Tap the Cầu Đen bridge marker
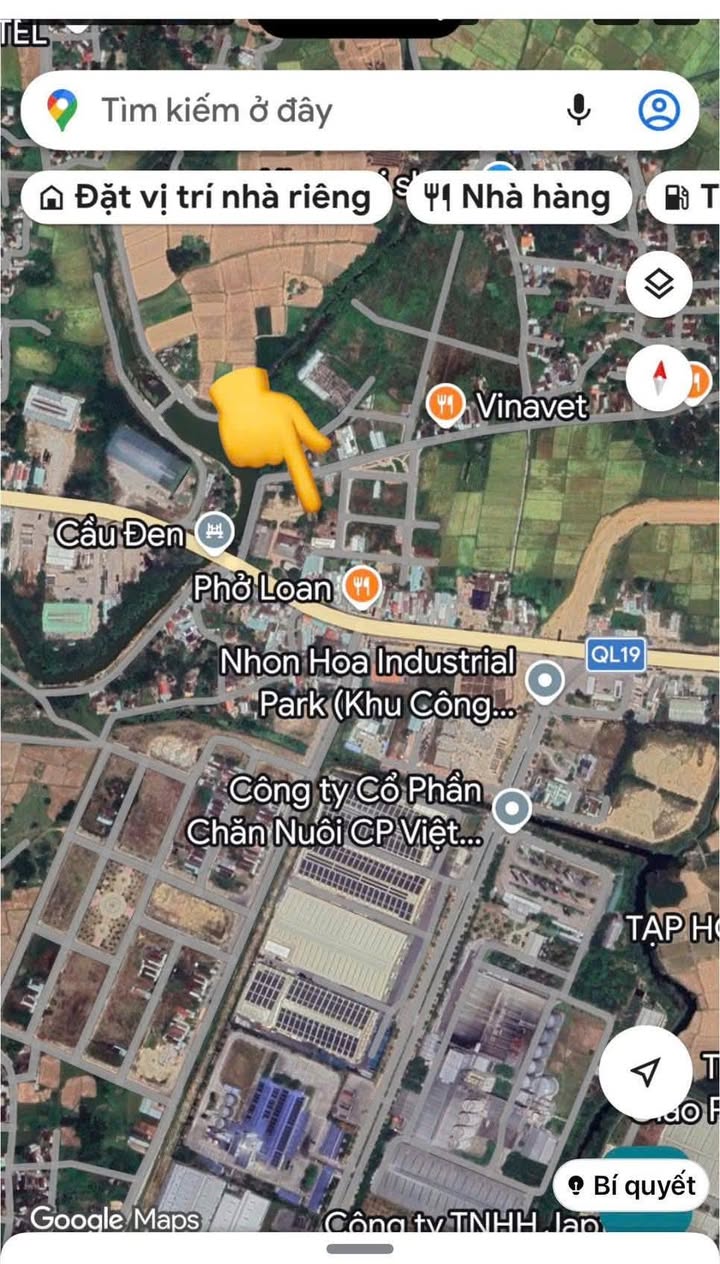 [x=213, y=532]
